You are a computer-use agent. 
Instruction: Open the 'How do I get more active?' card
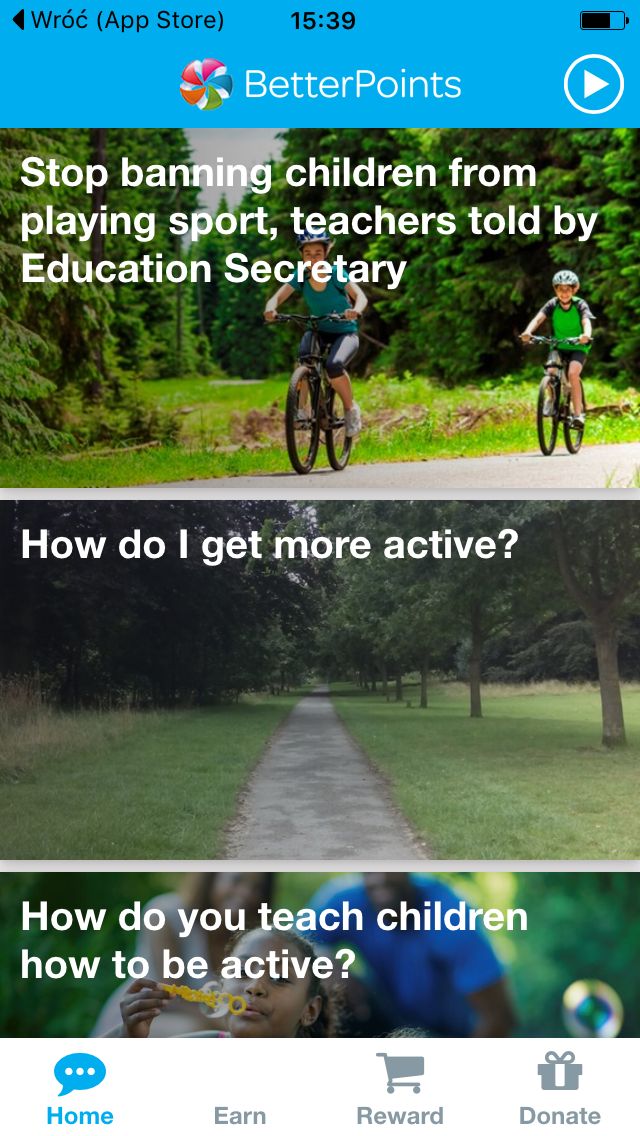pyautogui.click(x=320, y=680)
